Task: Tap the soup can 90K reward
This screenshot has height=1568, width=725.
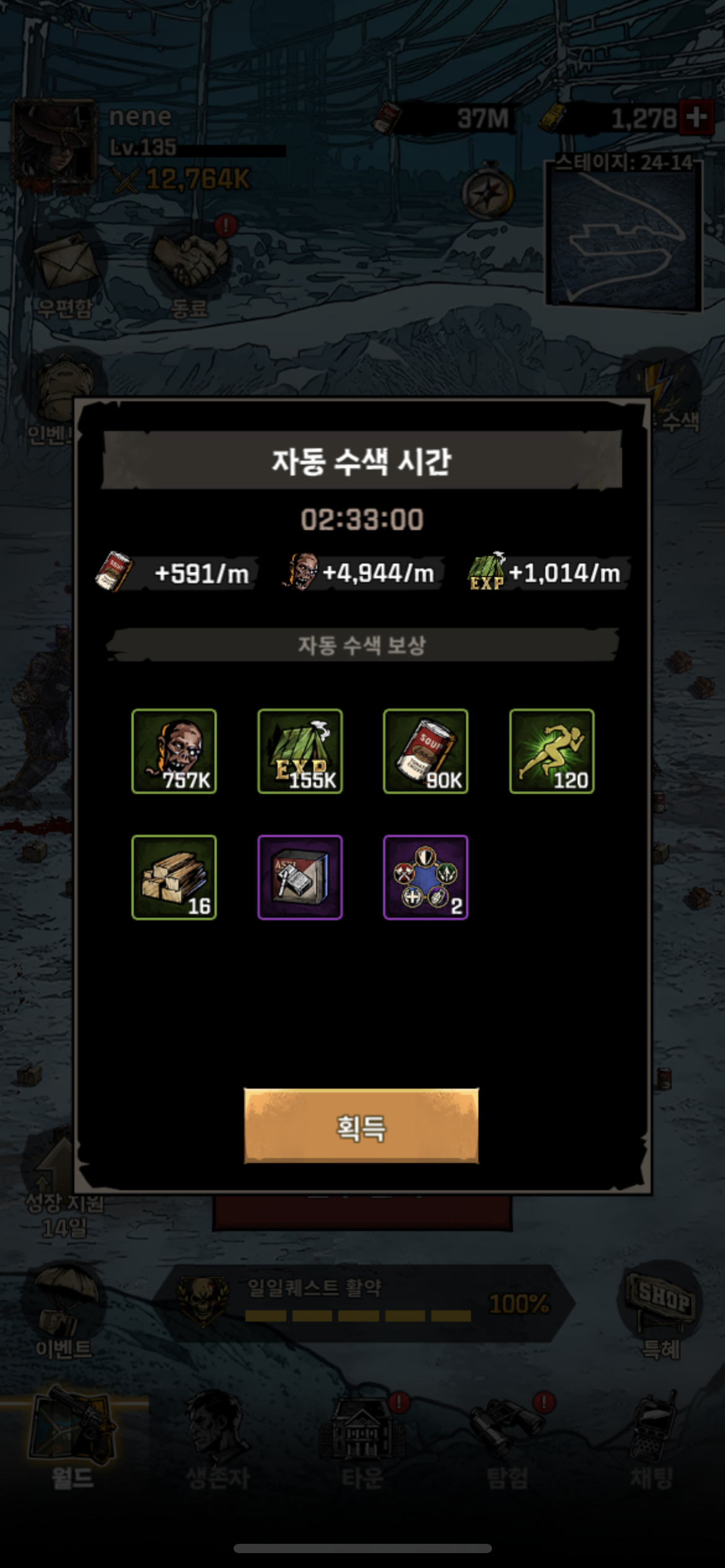Action: (426, 751)
